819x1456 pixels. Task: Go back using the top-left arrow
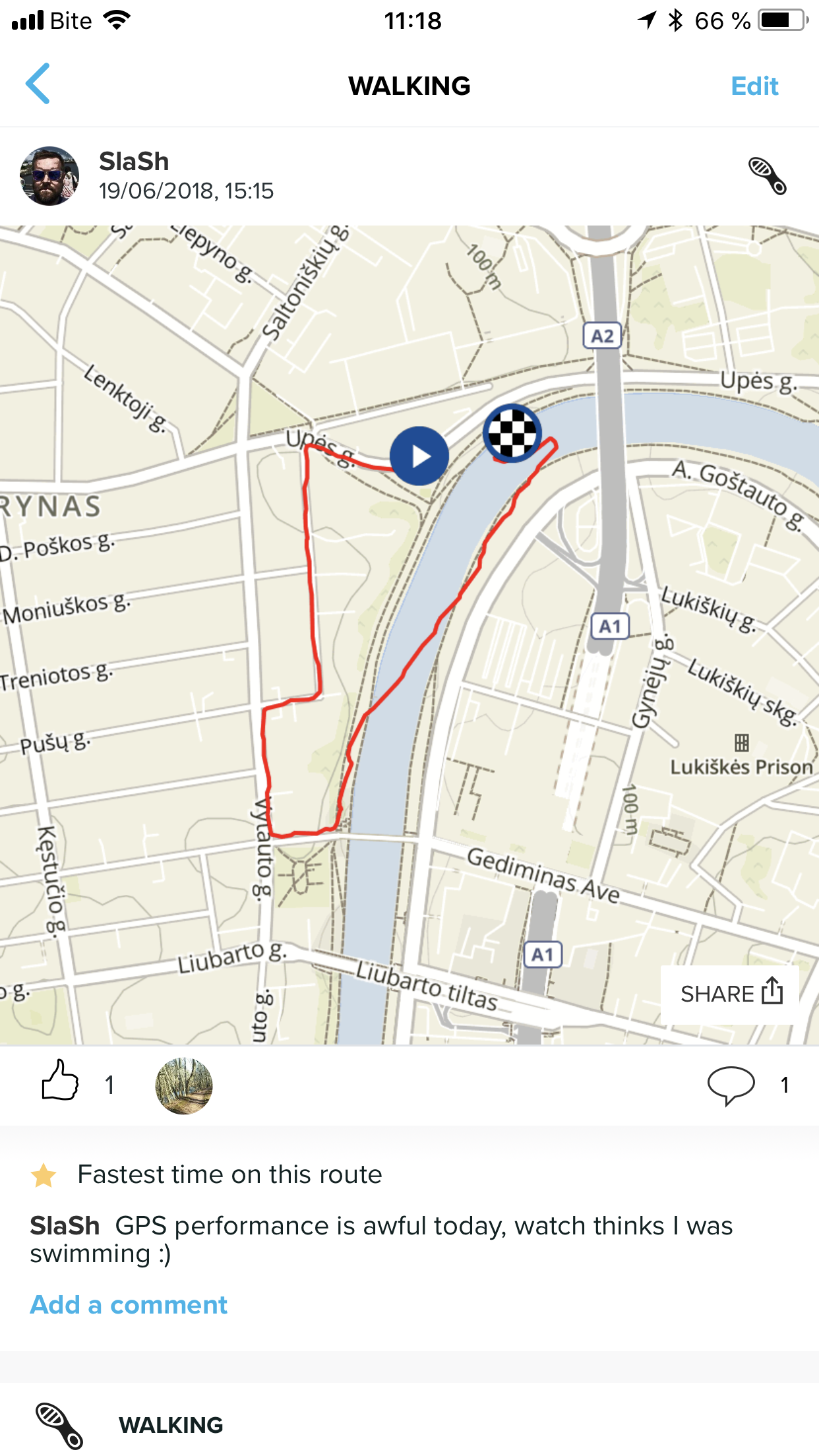38,84
